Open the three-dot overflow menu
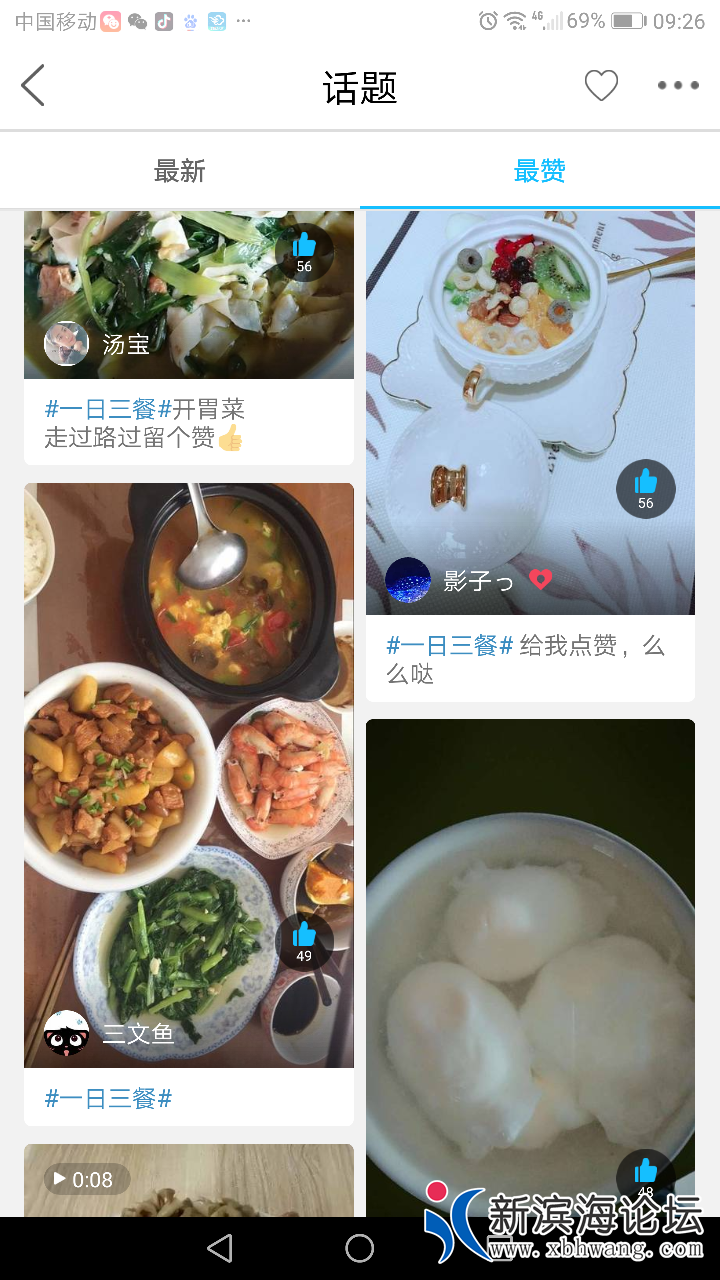 [x=678, y=86]
